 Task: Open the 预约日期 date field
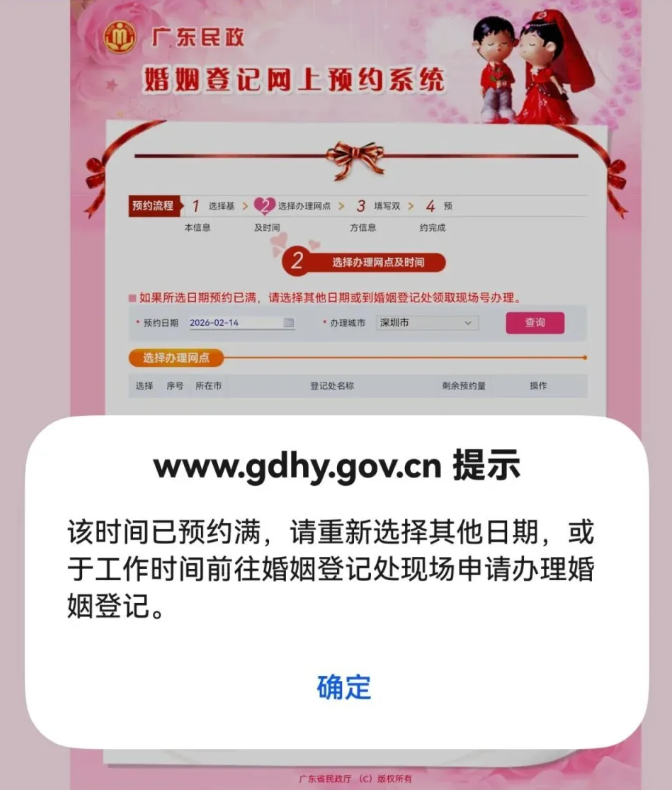tap(240, 323)
